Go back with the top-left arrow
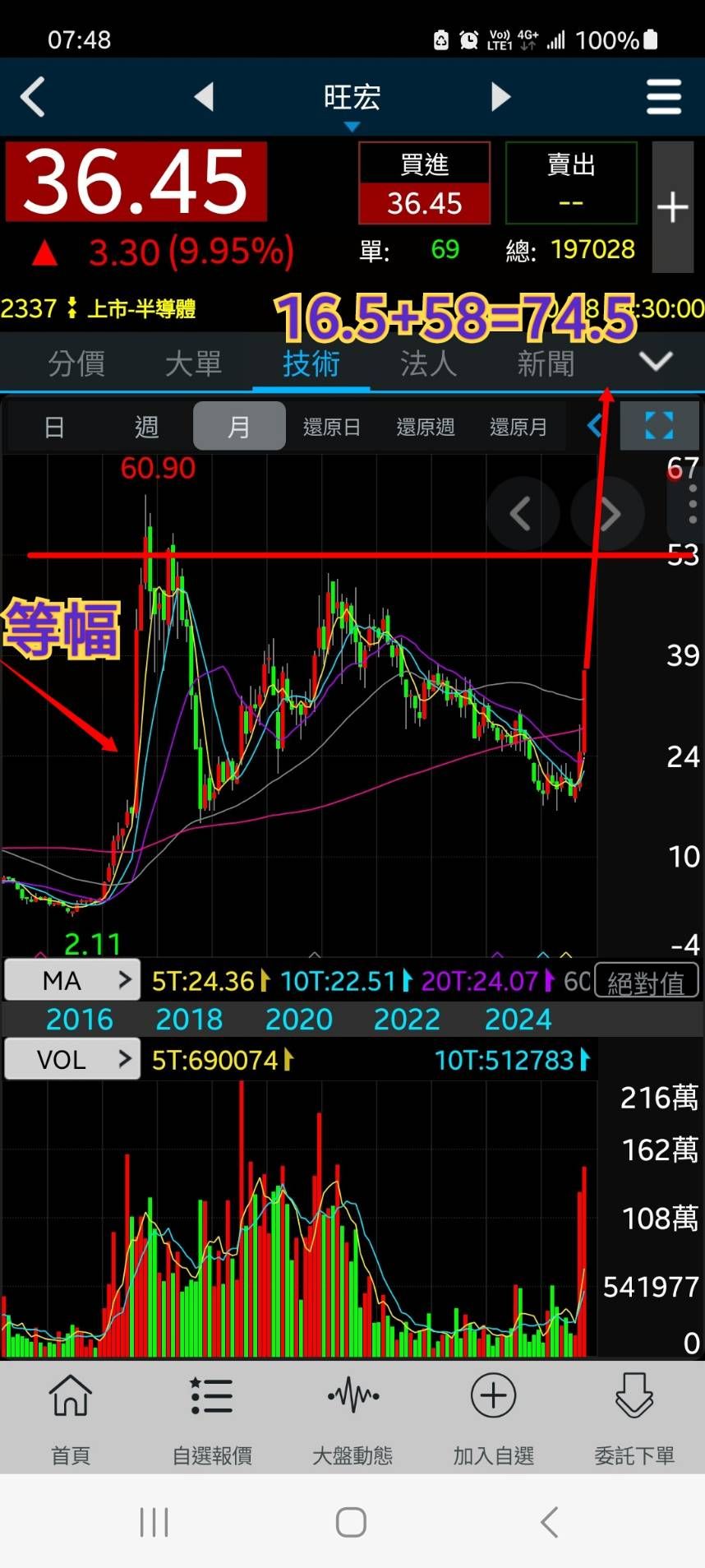The height and width of the screenshot is (1568, 705). 33,97
